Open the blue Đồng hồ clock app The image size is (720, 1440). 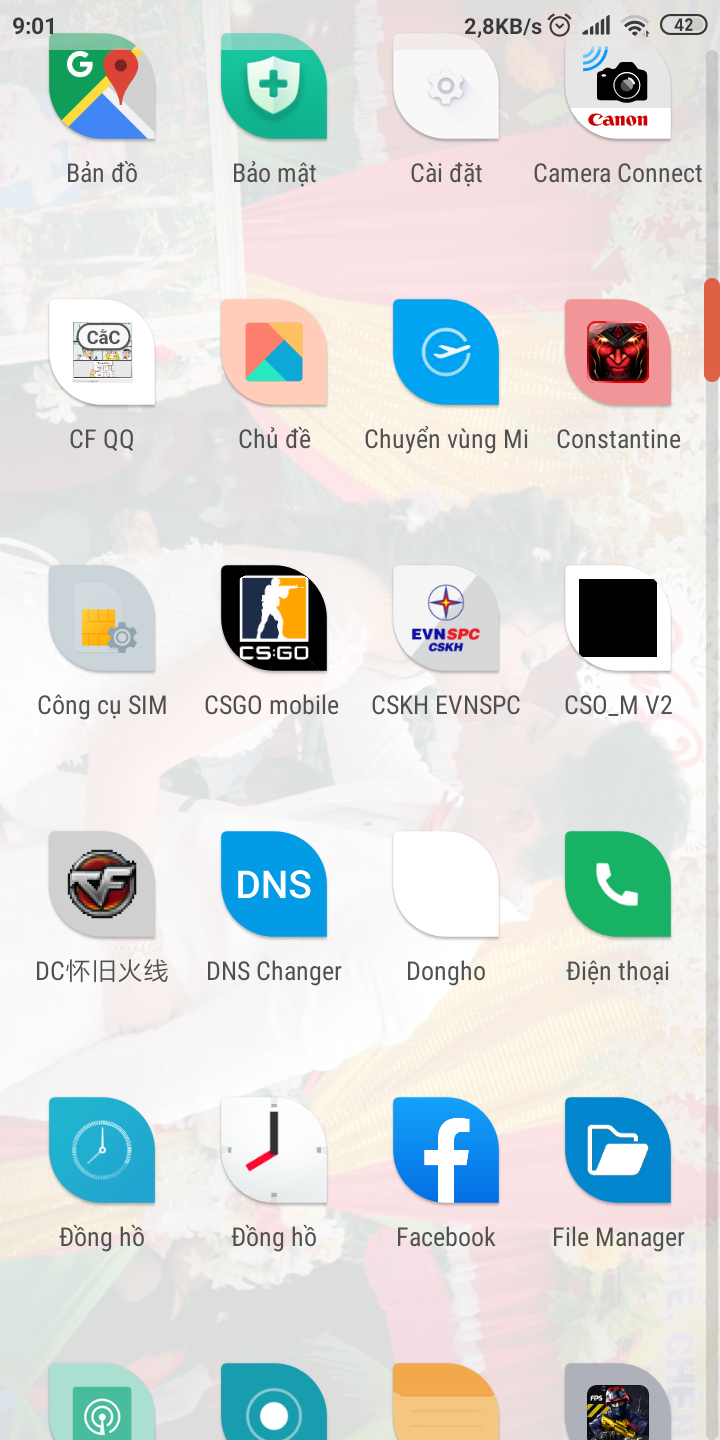coord(102,1150)
